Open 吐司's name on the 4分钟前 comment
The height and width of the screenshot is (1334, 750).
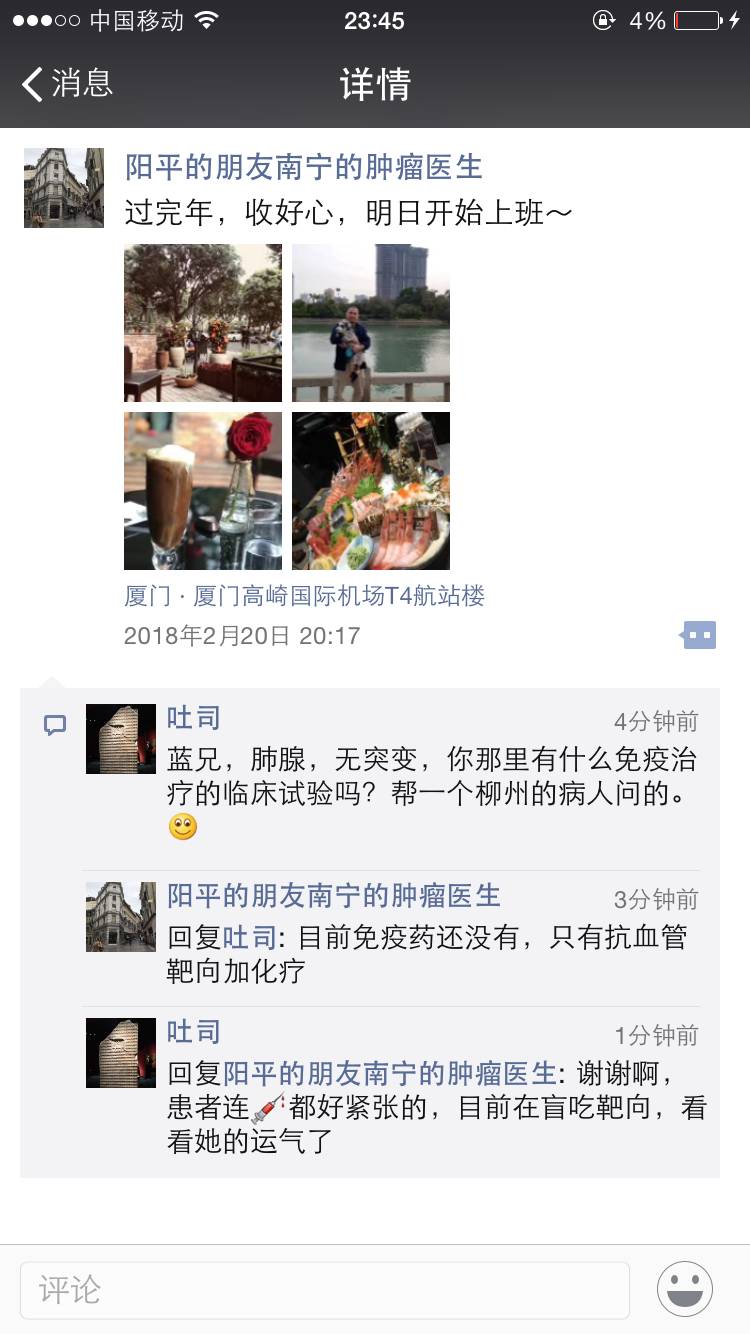pos(194,719)
